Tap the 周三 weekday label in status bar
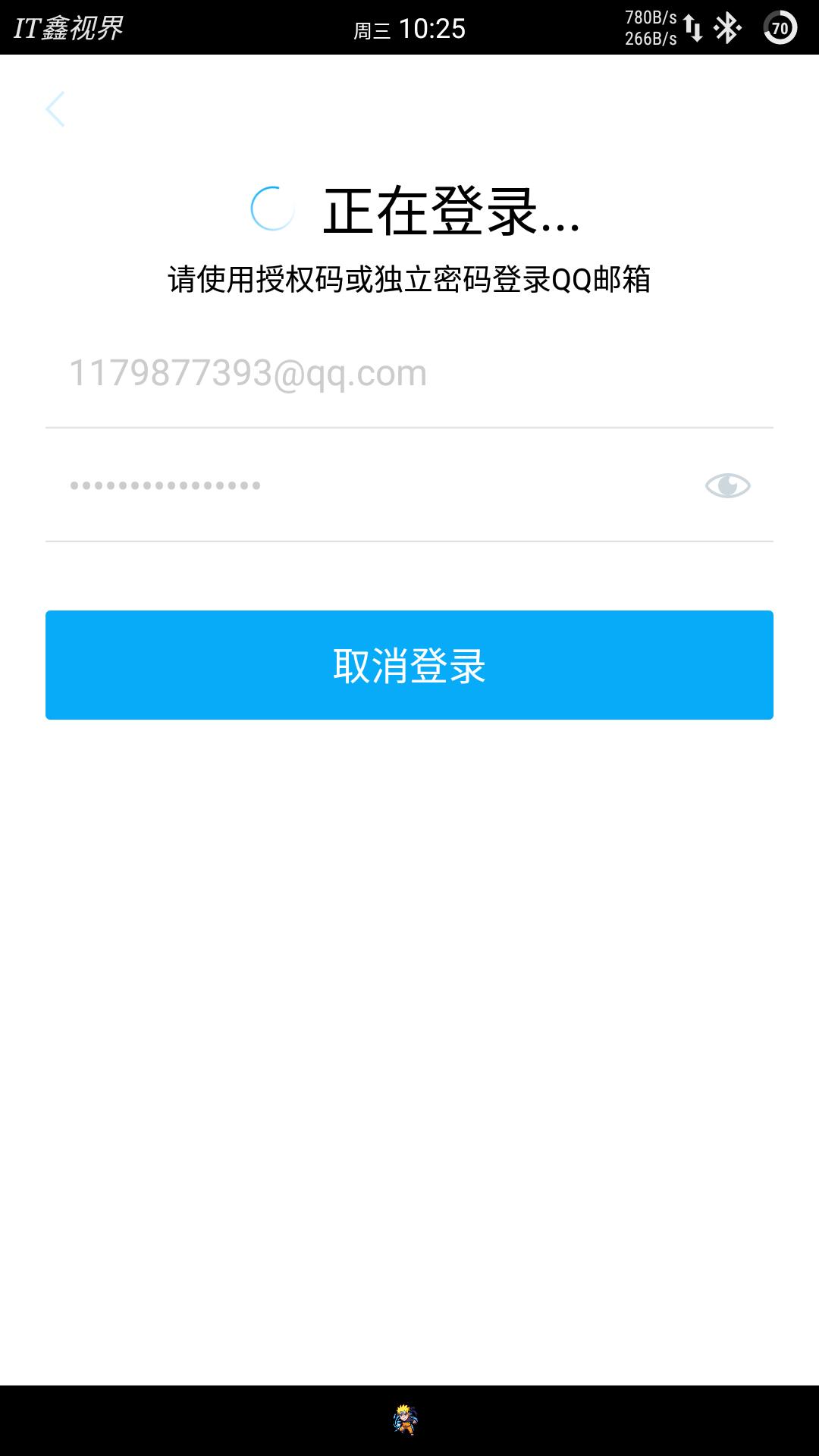The width and height of the screenshot is (819, 1456). [373, 29]
